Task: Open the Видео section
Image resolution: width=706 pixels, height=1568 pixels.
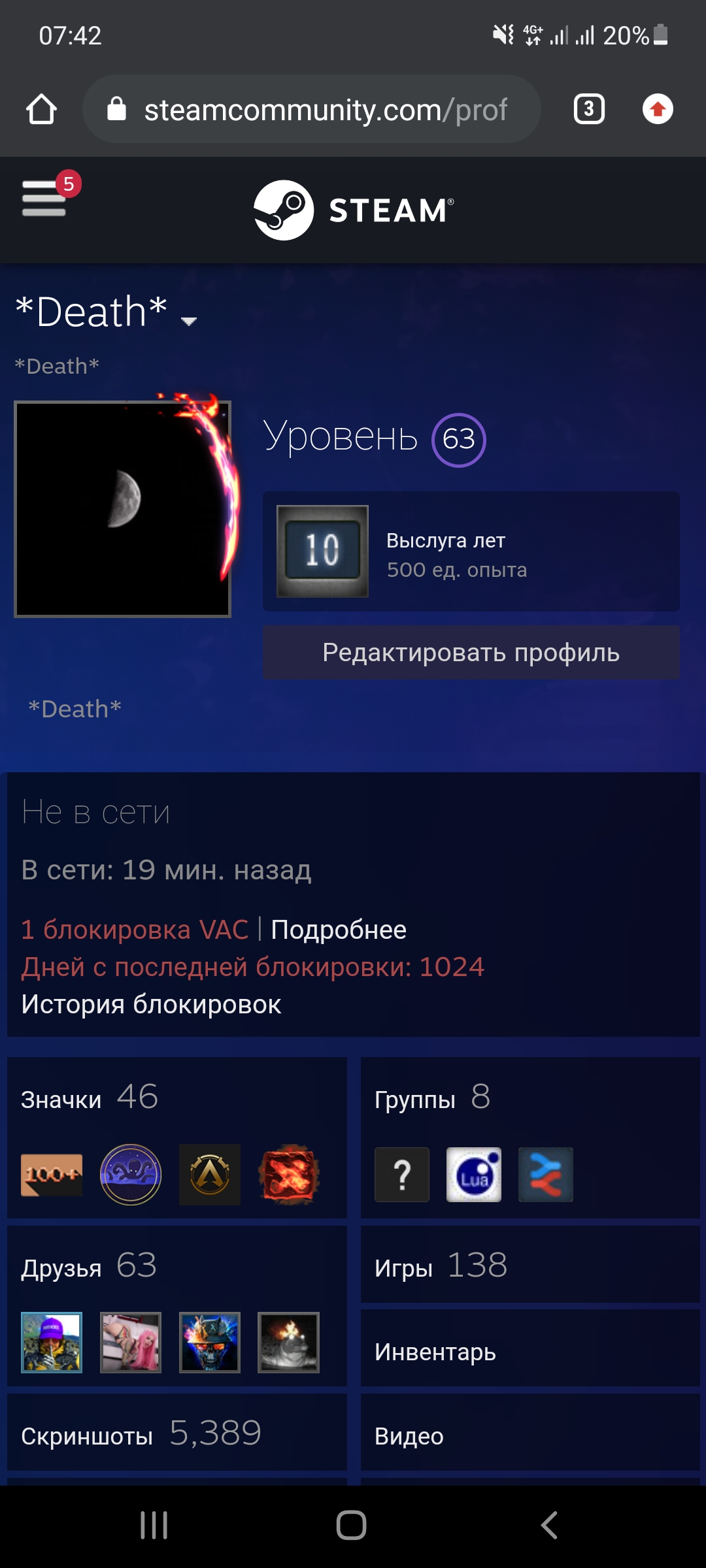Action: tap(530, 1432)
